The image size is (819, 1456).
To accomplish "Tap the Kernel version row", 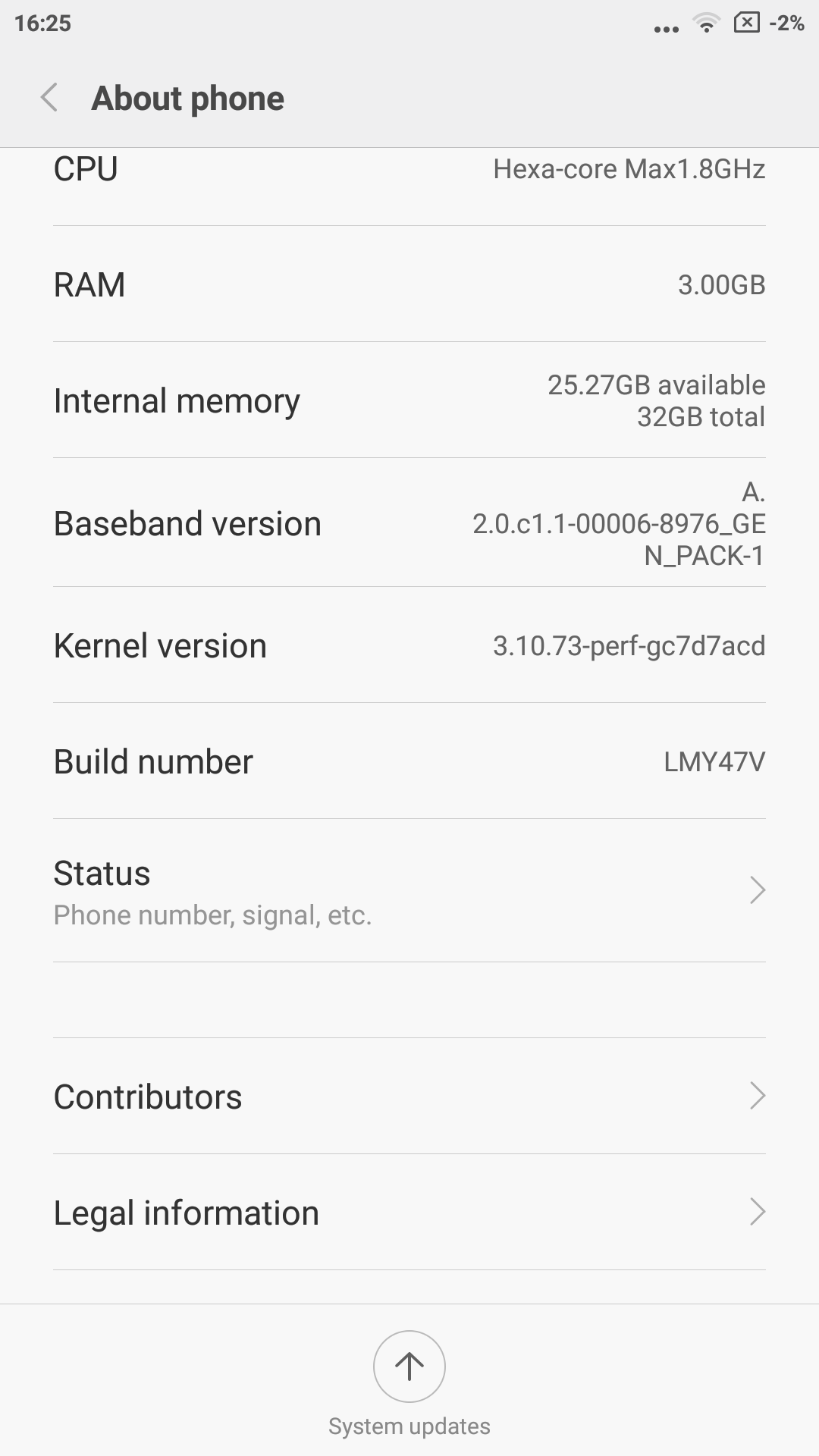I will click(409, 645).
